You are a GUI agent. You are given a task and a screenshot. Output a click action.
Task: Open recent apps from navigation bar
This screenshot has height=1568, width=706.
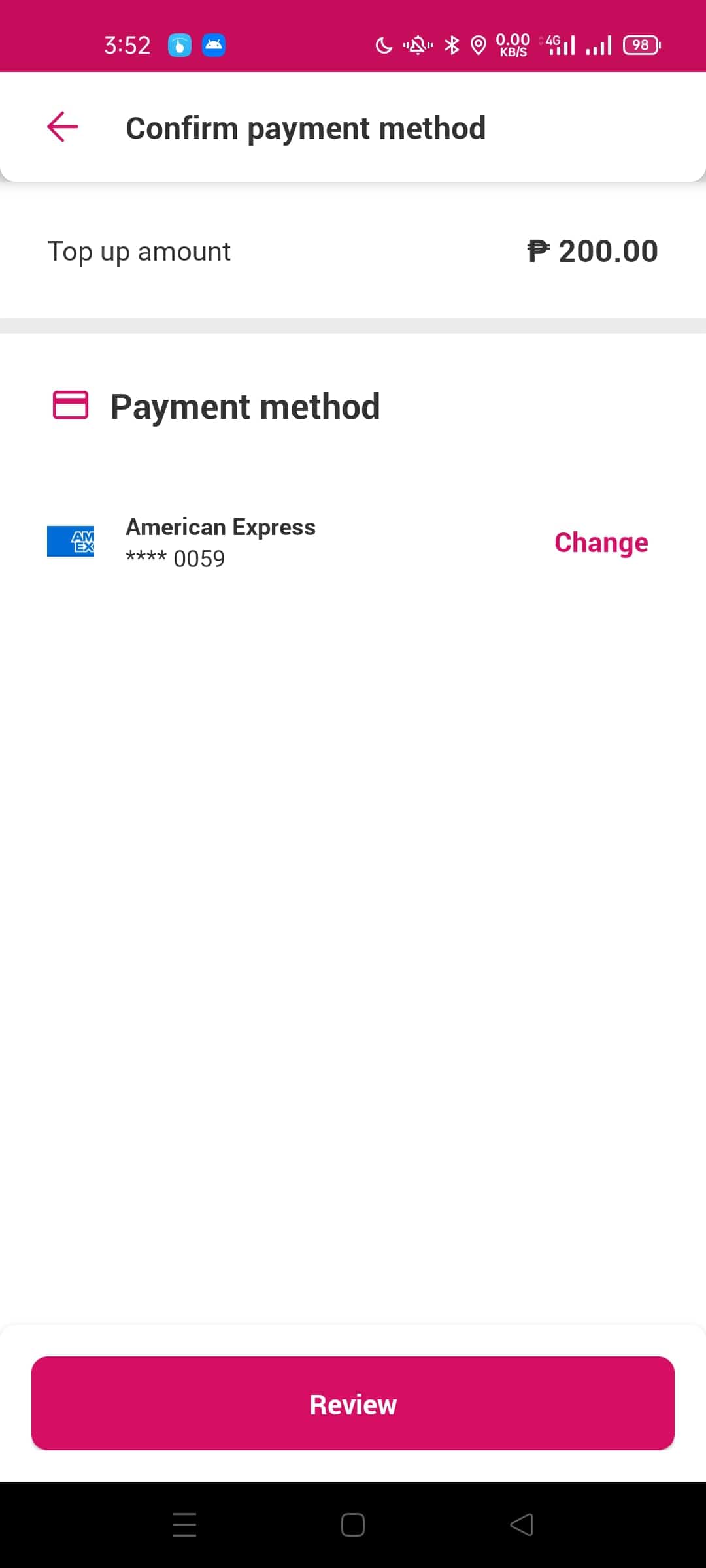point(184,1524)
